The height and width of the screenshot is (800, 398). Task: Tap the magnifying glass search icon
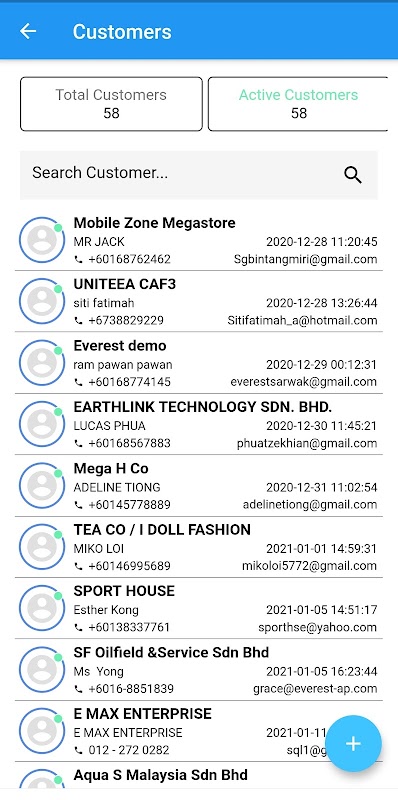tap(353, 175)
